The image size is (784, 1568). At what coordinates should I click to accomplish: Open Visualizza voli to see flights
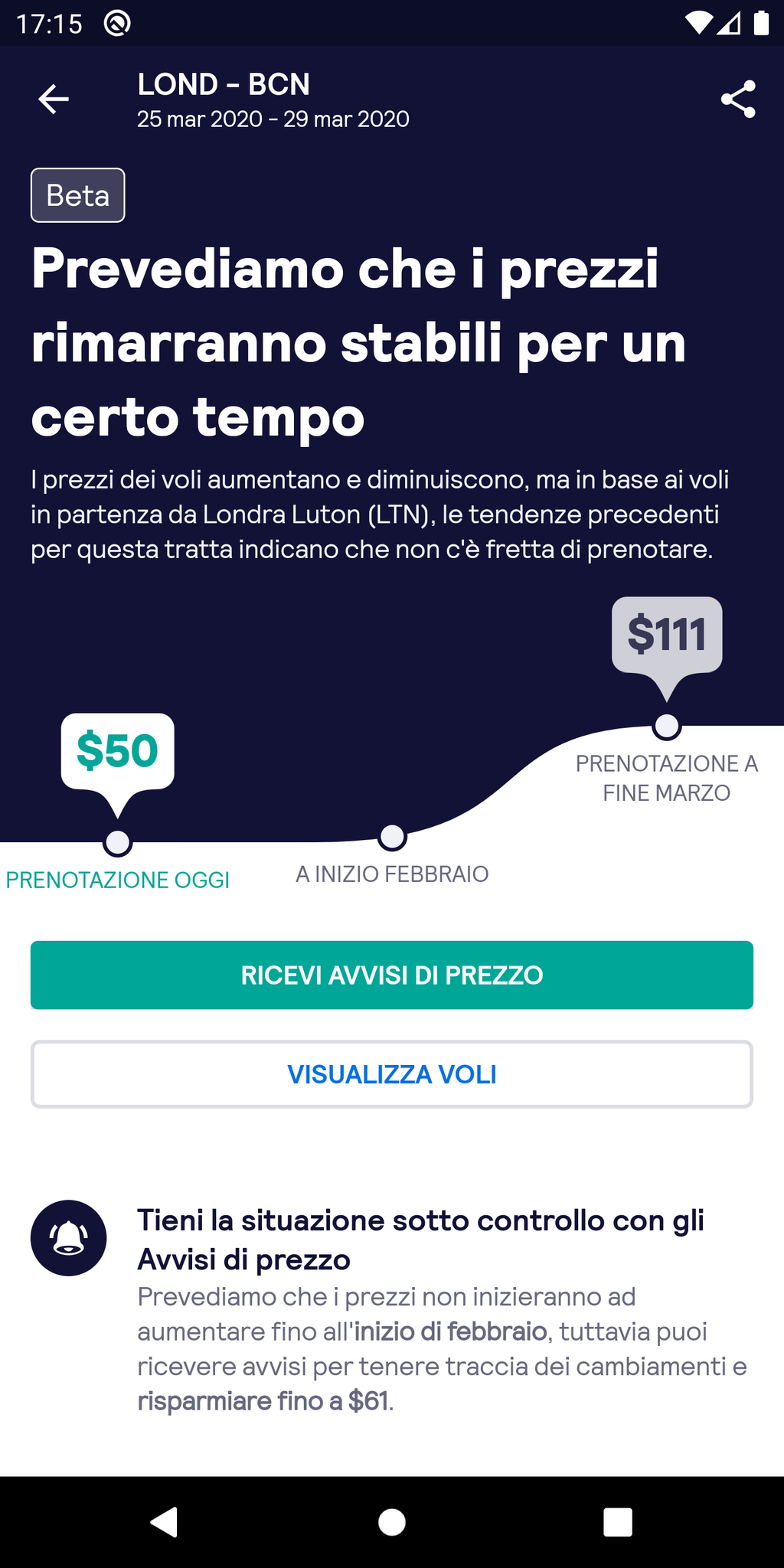pos(392,1074)
